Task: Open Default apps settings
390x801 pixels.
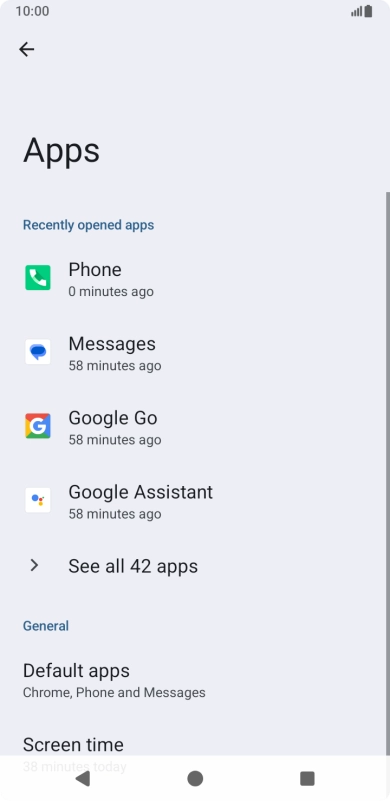Action: coord(195,680)
